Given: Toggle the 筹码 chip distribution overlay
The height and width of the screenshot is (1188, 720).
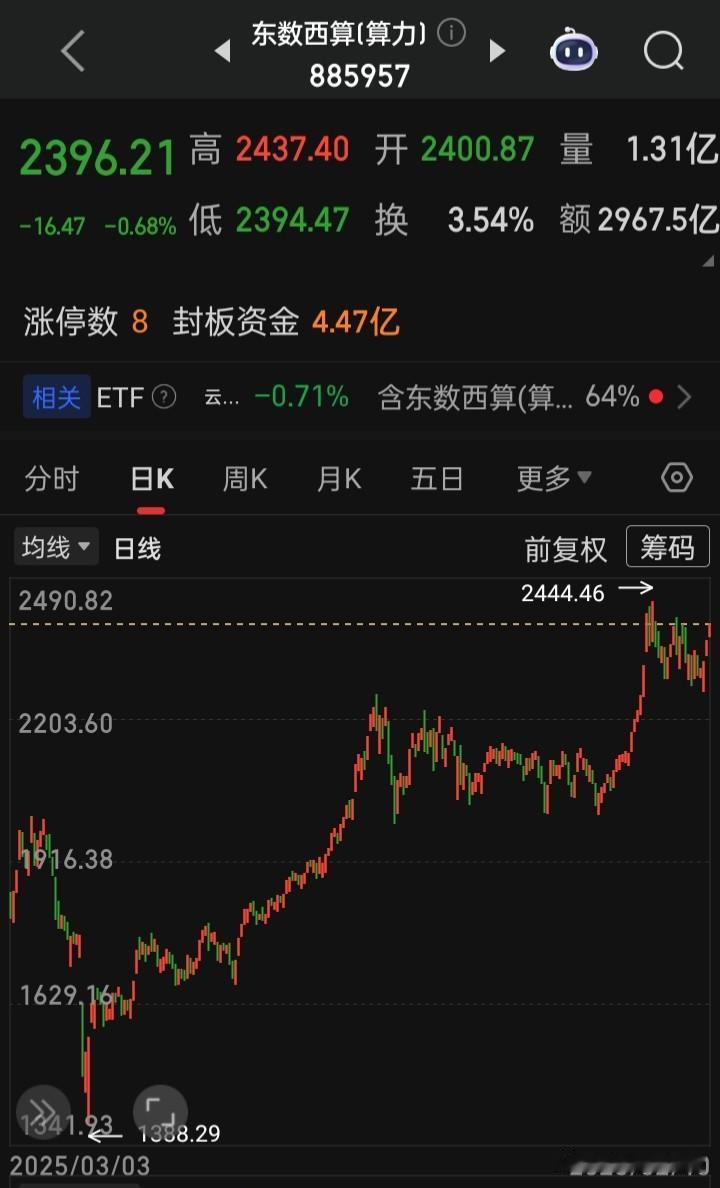Looking at the screenshot, I should 667,549.
